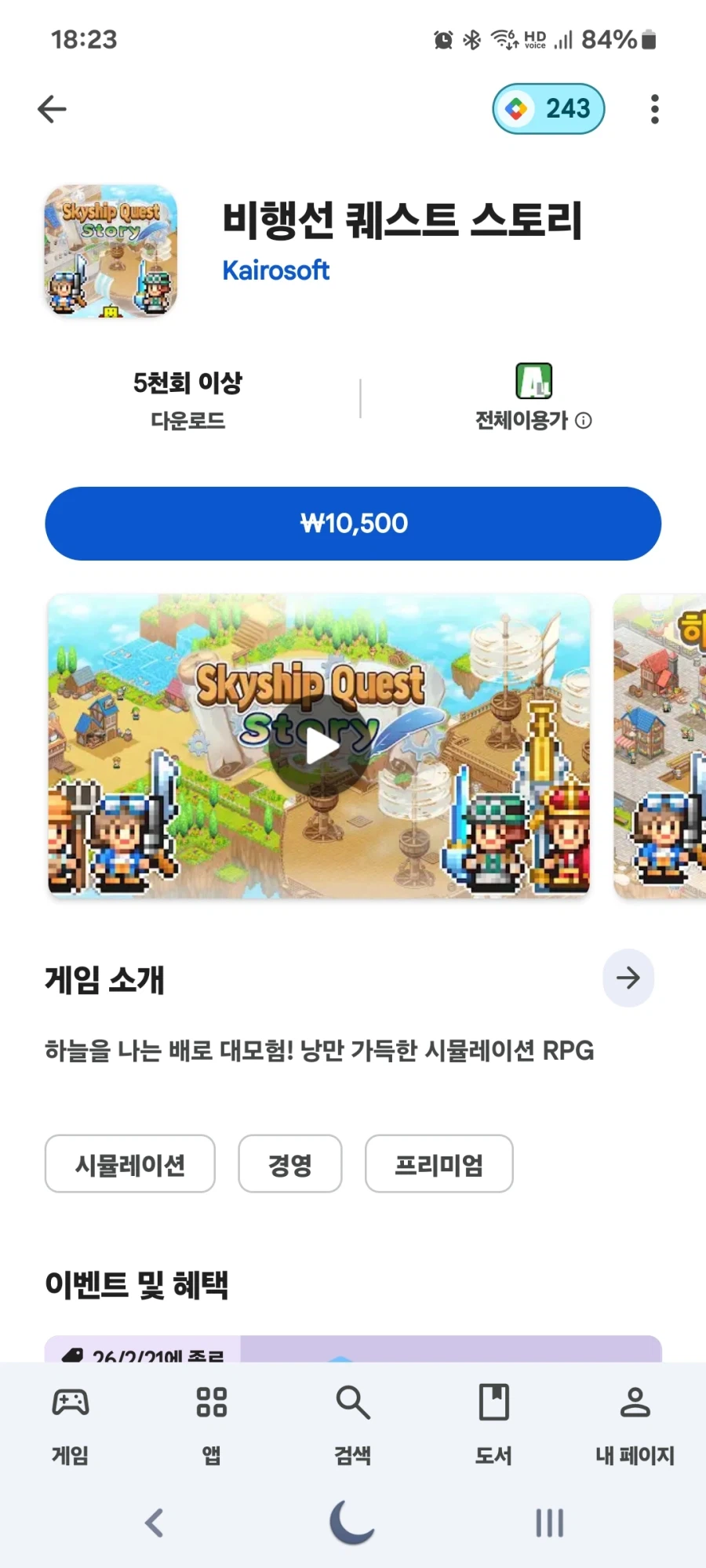Select the 프리미엄 category chip
Screen dimensions: 706x1568
[439, 1165]
